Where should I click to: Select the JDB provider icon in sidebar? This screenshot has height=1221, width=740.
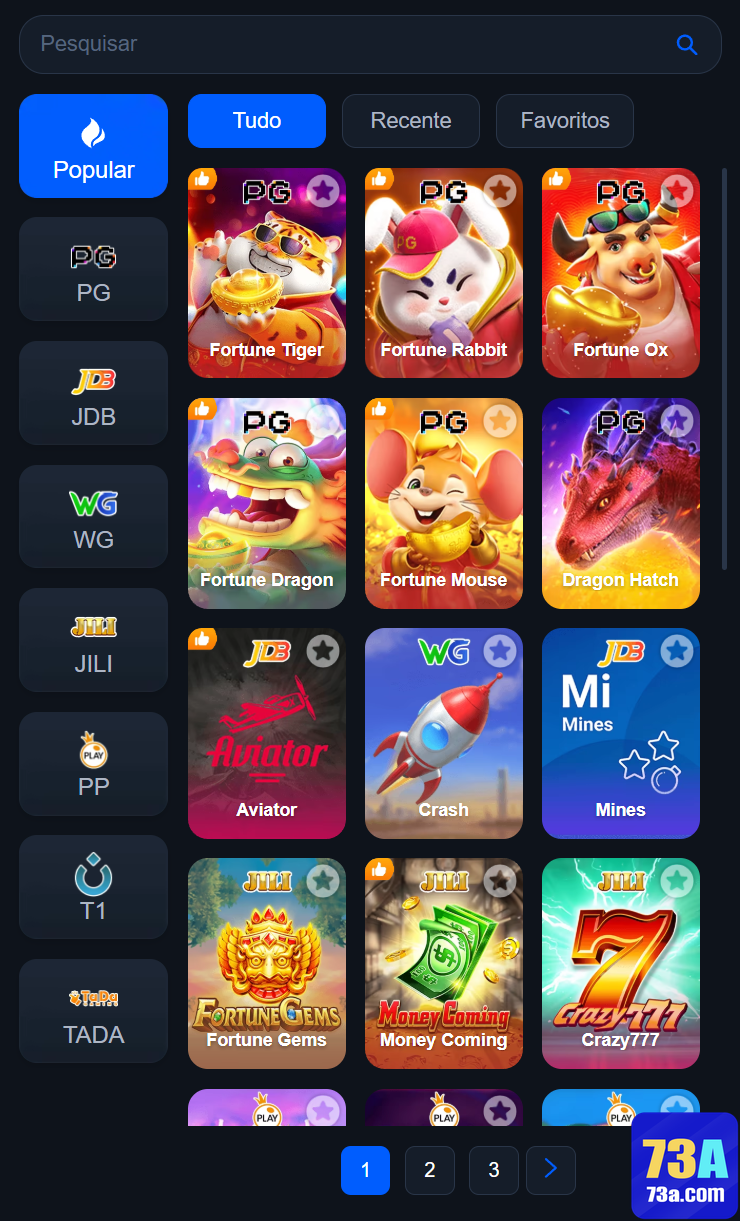93,380
